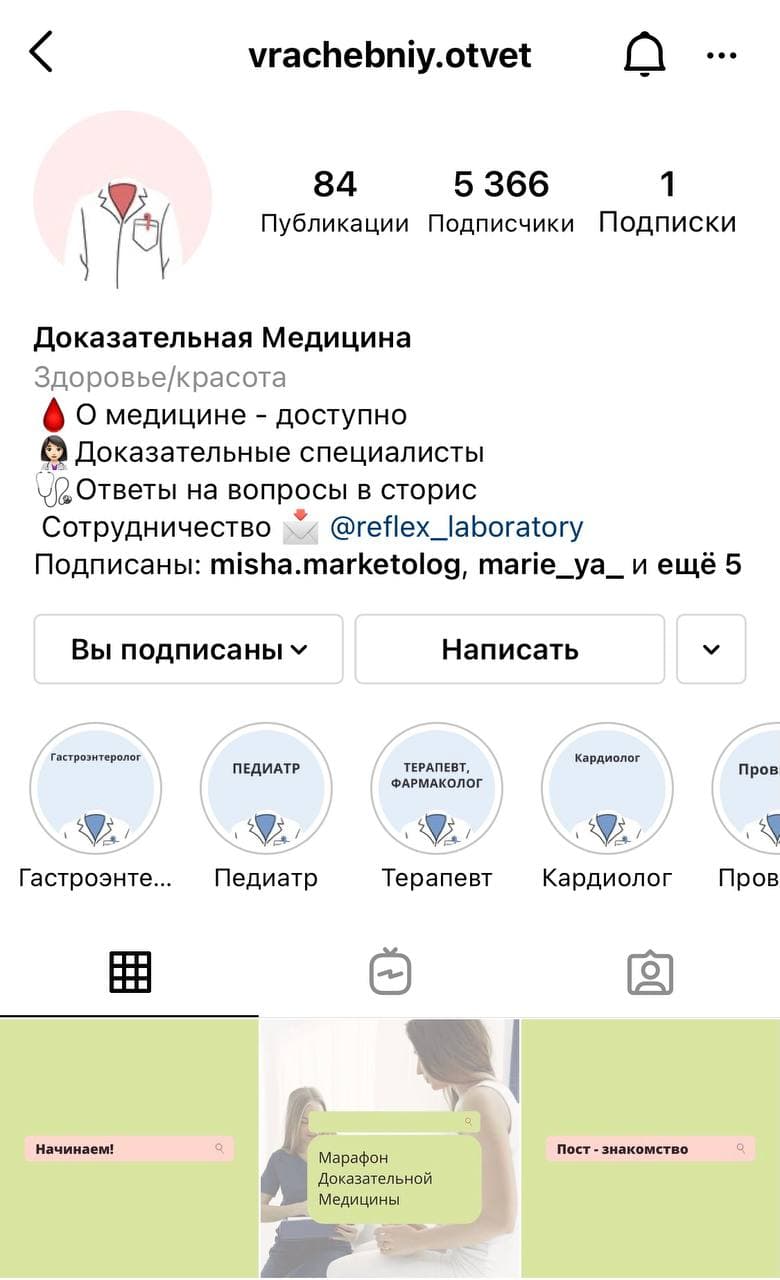The height and width of the screenshot is (1280, 780).
Task: Go back with the arrow icon
Action: pyautogui.click(x=41, y=53)
